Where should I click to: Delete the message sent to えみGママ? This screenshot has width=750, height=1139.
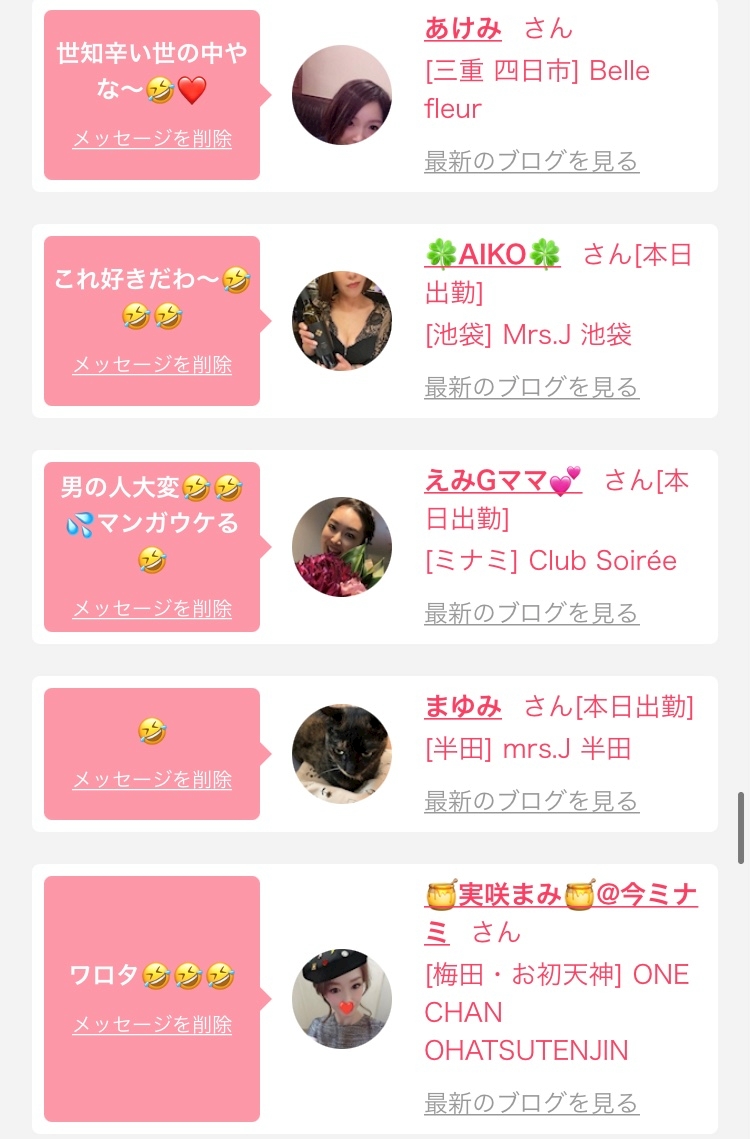click(152, 608)
